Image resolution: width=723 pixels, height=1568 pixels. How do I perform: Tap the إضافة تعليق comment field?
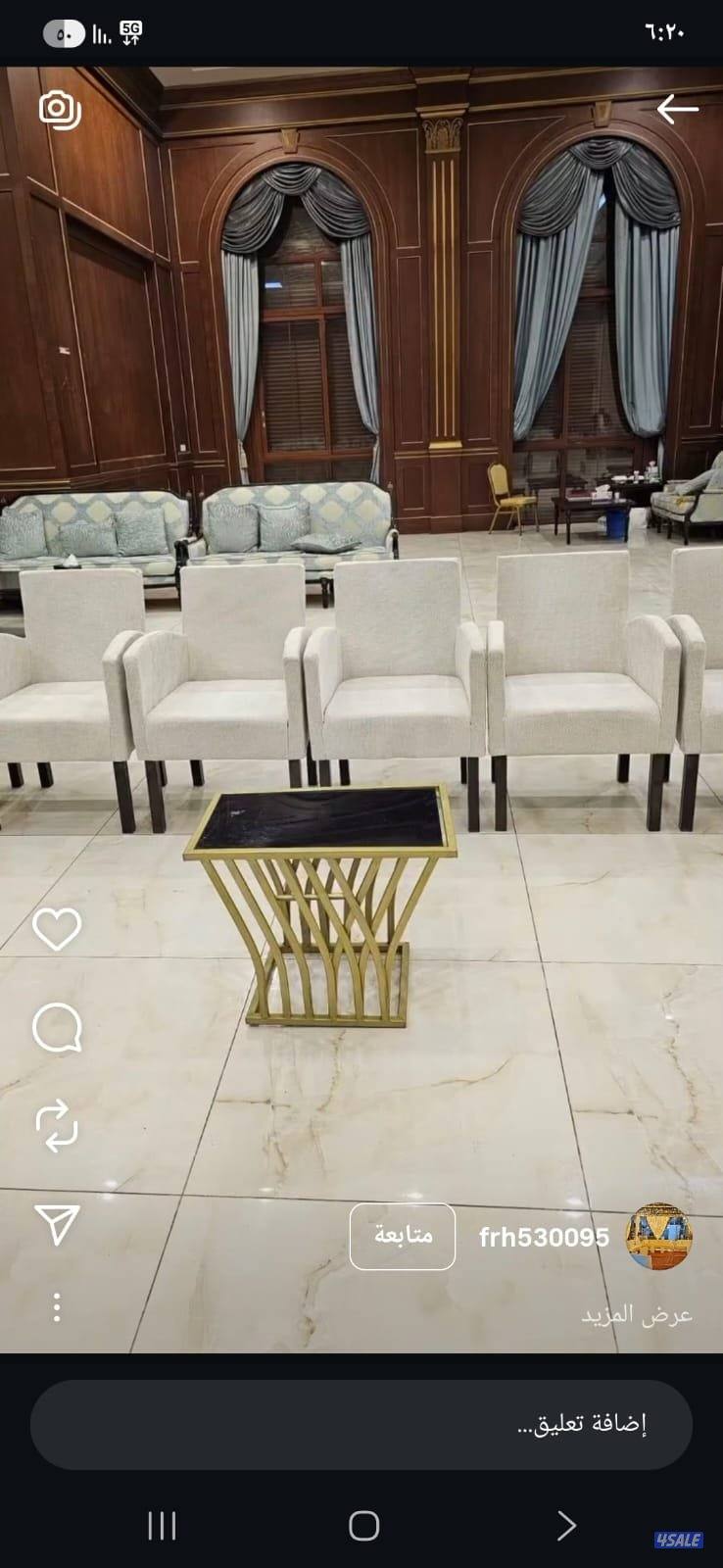(x=361, y=1424)
